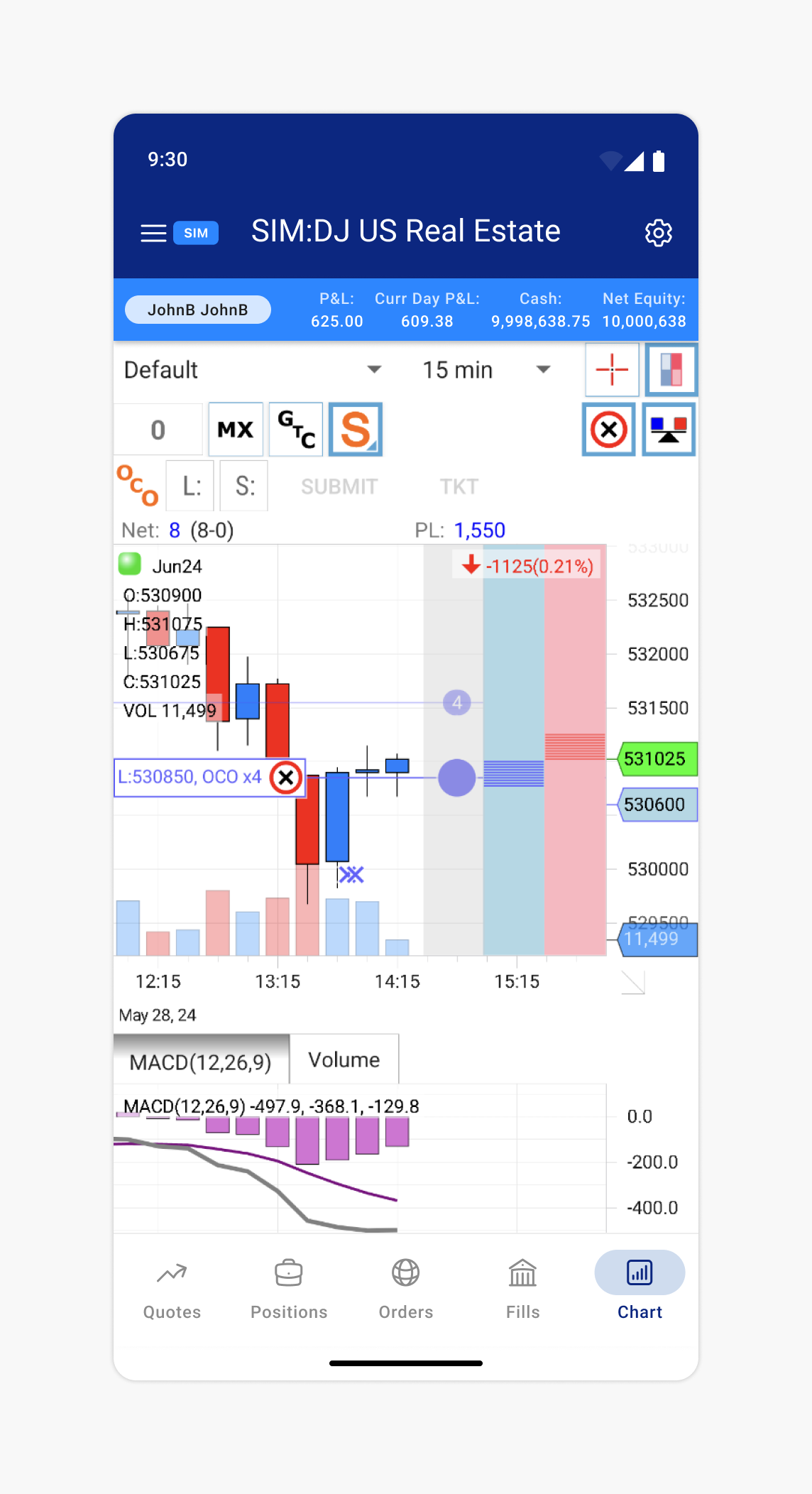Select the MX order type icon
Viewport: 812px width, 1494px height.
[x=235, y=429]
